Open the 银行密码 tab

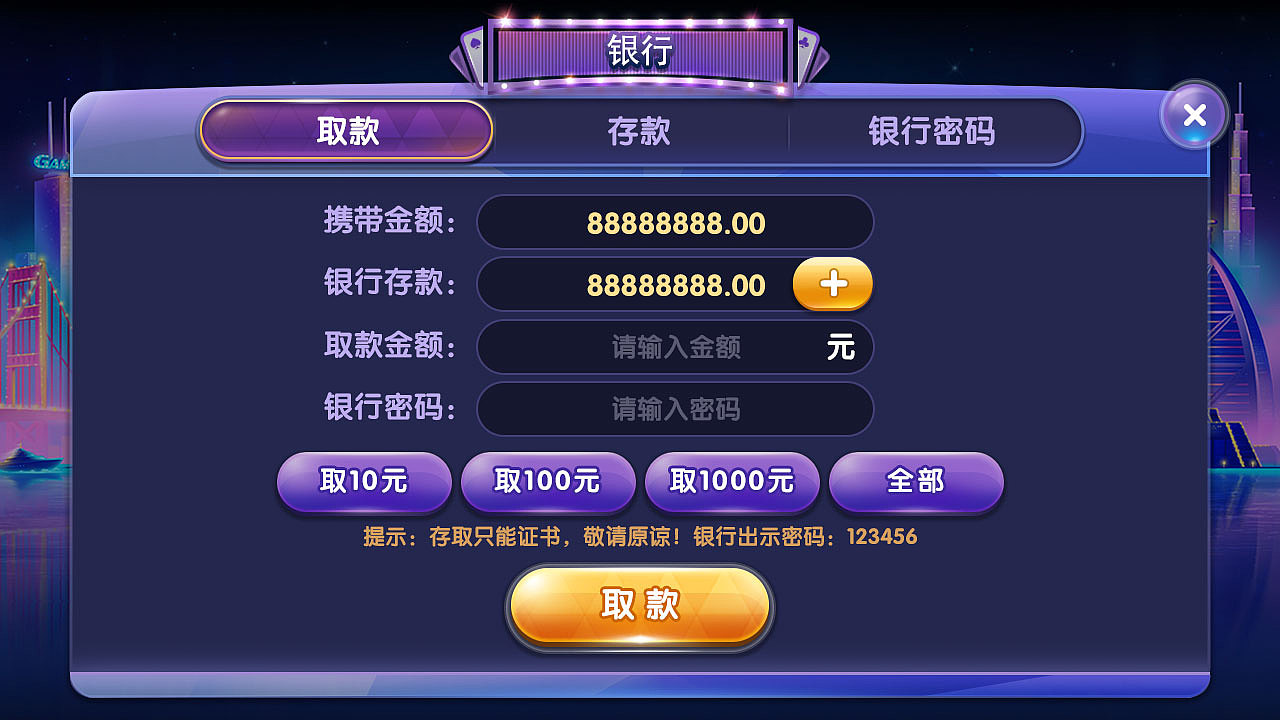[931, 132]
